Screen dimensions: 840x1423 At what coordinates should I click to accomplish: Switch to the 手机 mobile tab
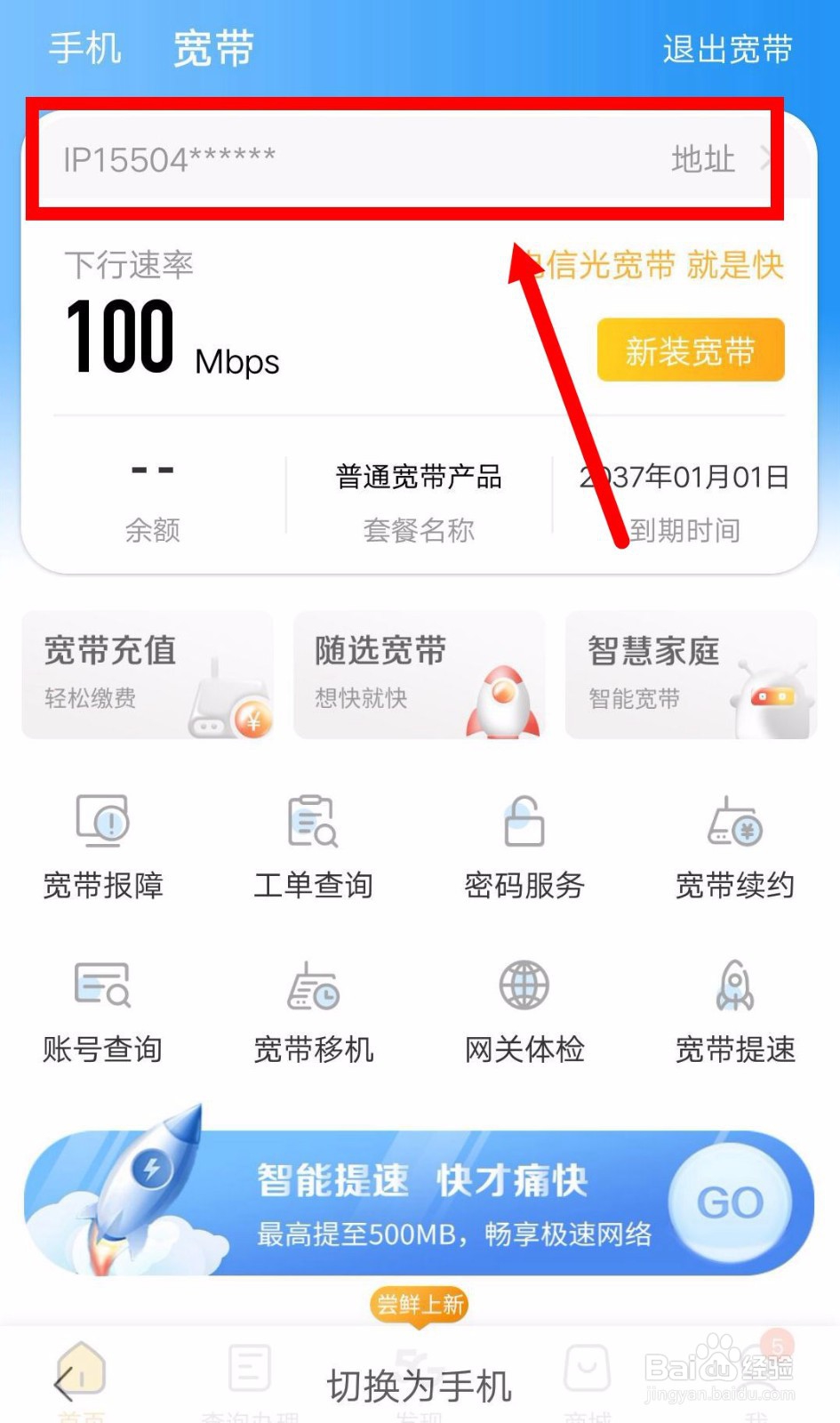84,49
